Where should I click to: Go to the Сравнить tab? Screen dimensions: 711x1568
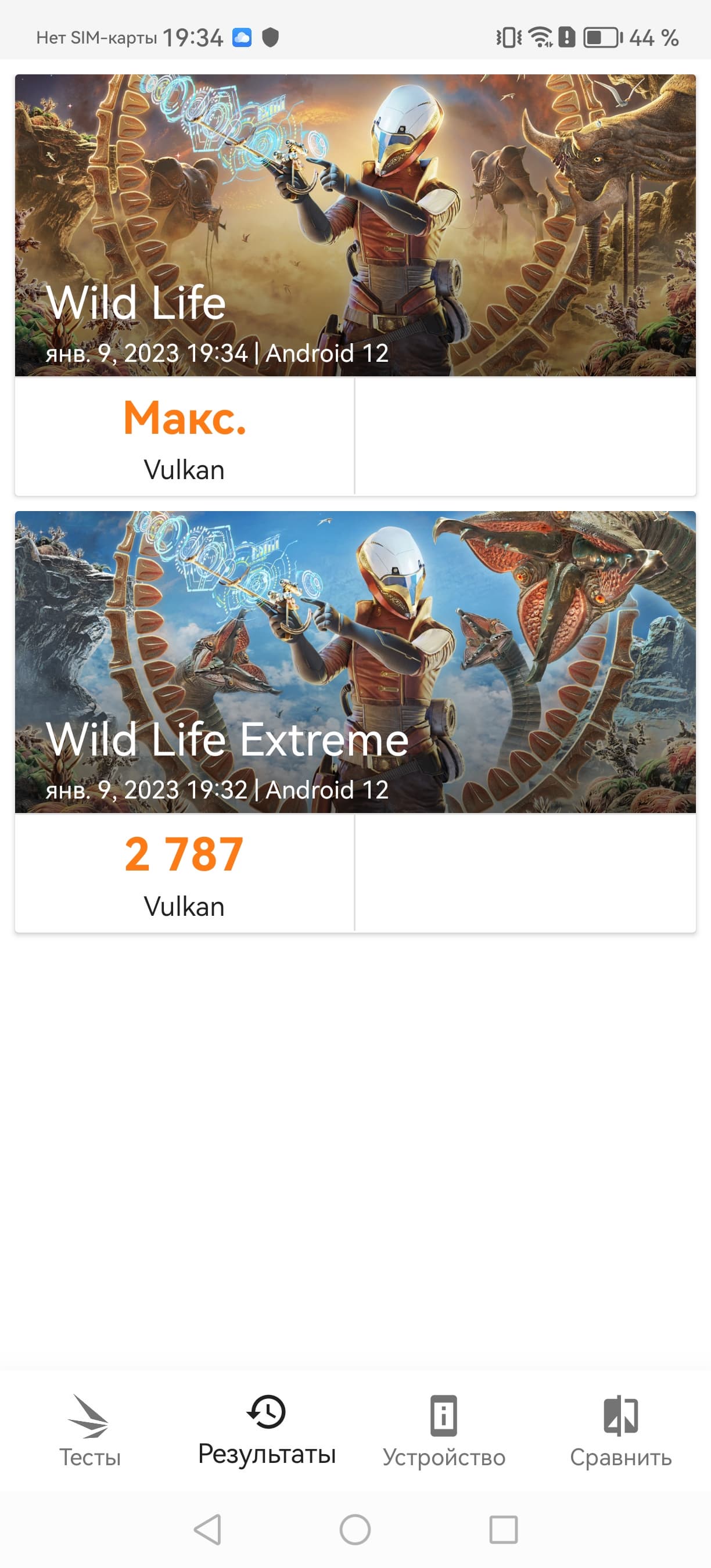621,1431
